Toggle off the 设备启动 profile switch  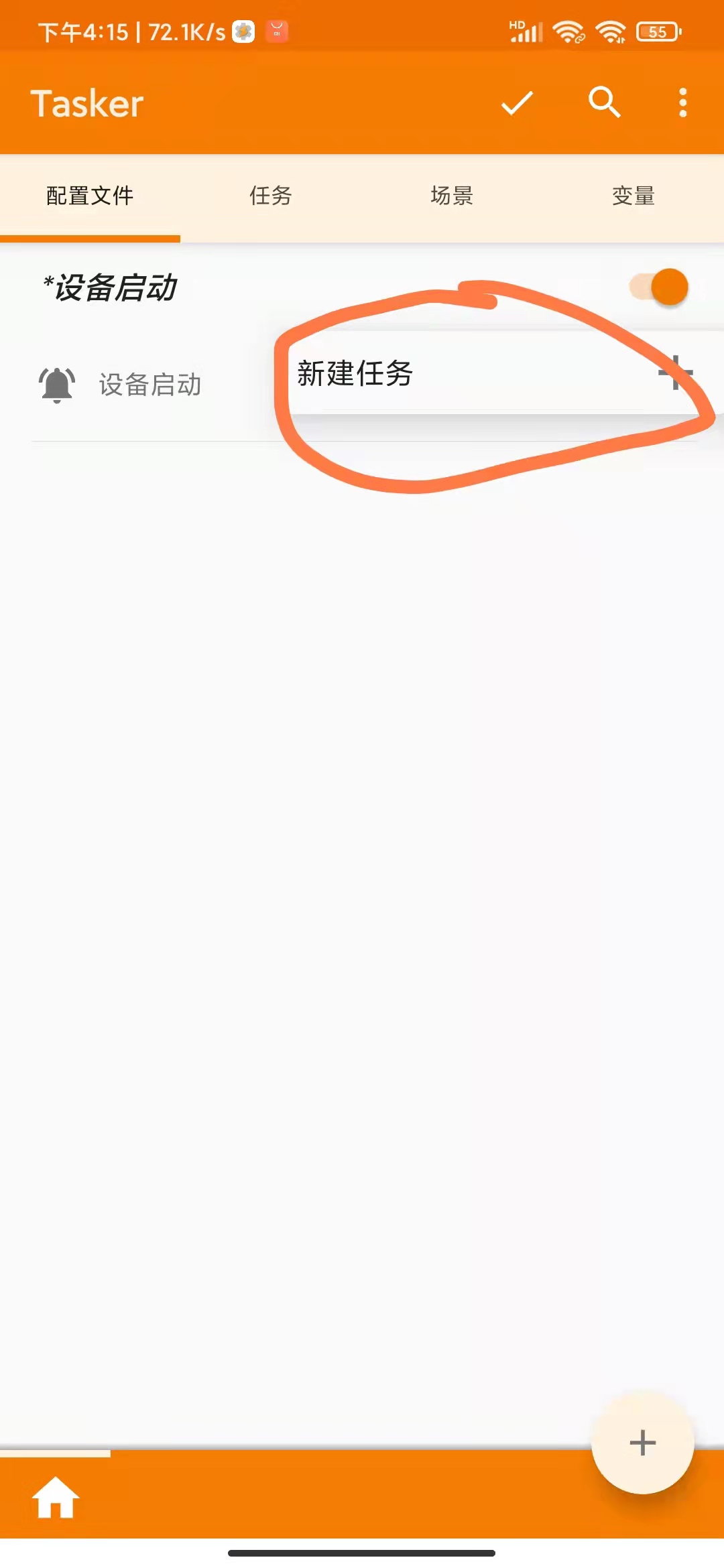pos(660,287)
